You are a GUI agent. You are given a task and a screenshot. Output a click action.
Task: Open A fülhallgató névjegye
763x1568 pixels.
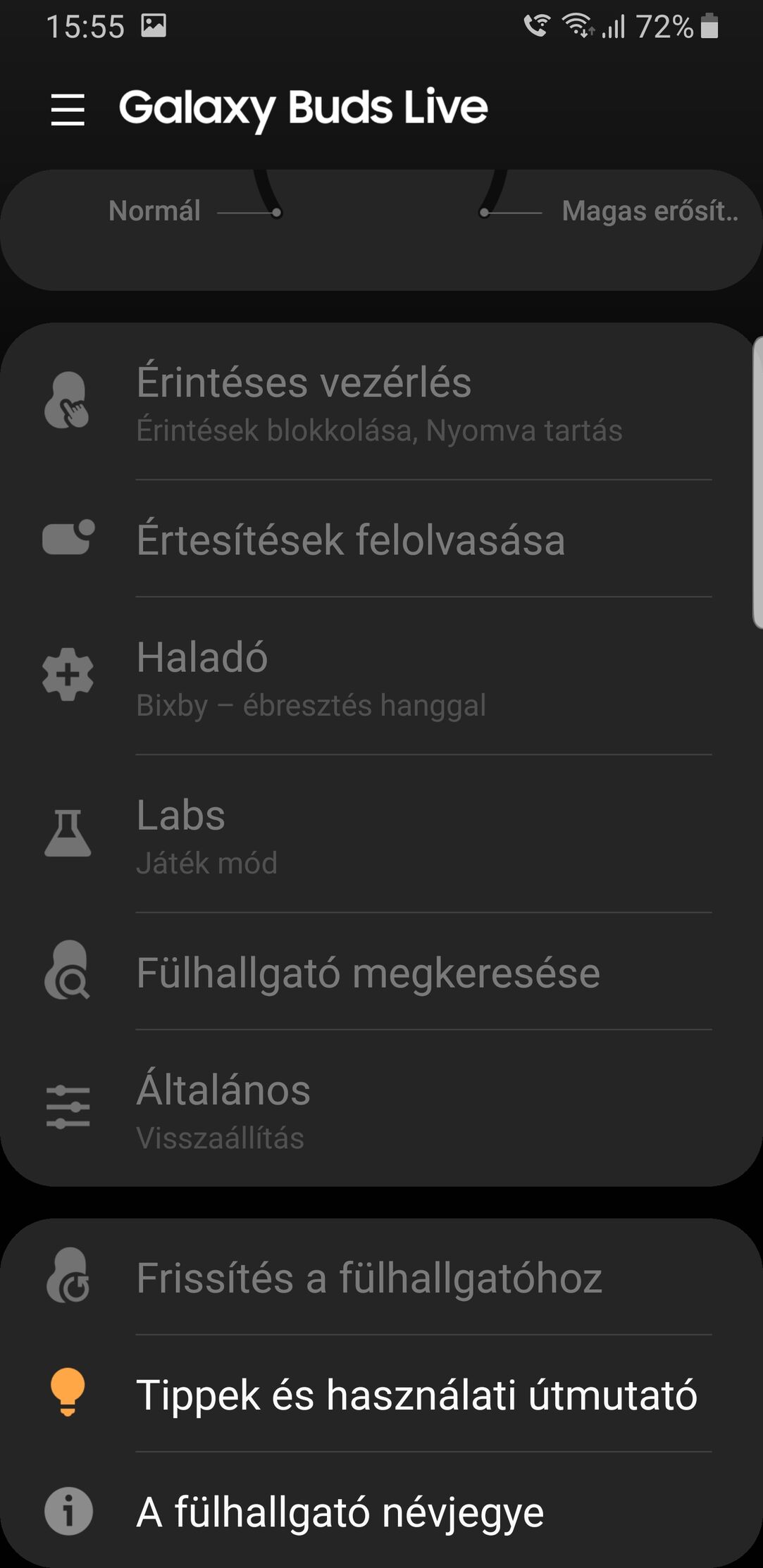380,1512
